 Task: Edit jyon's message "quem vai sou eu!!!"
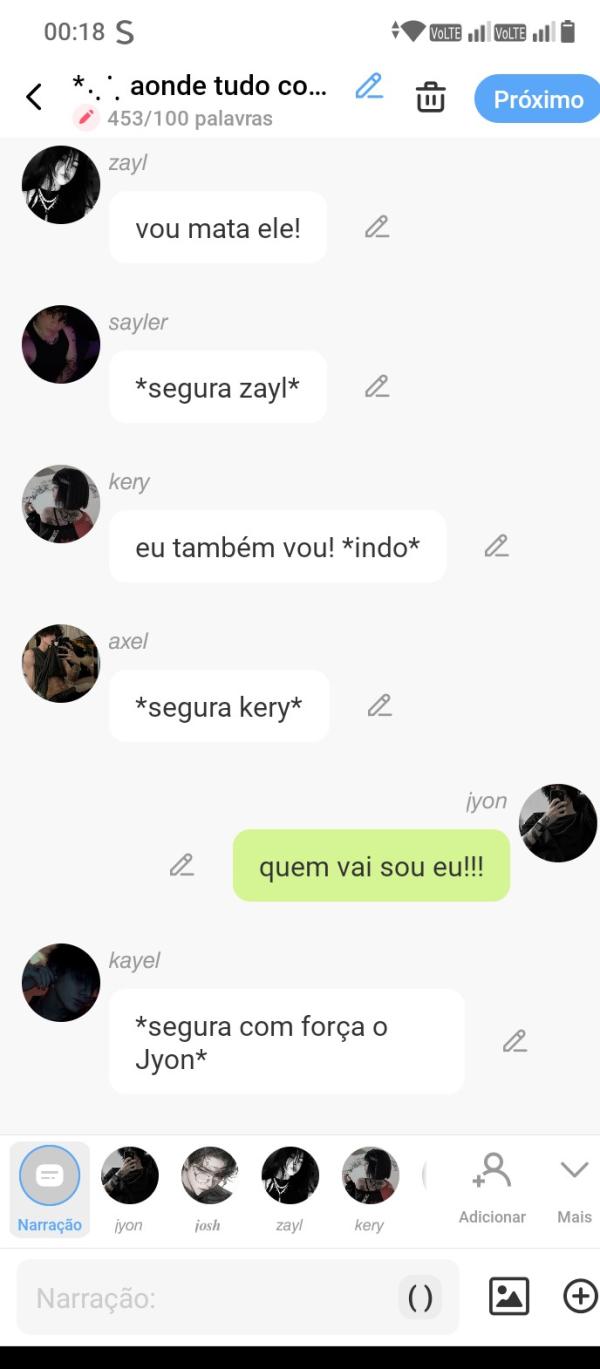(x=181, y=865)
